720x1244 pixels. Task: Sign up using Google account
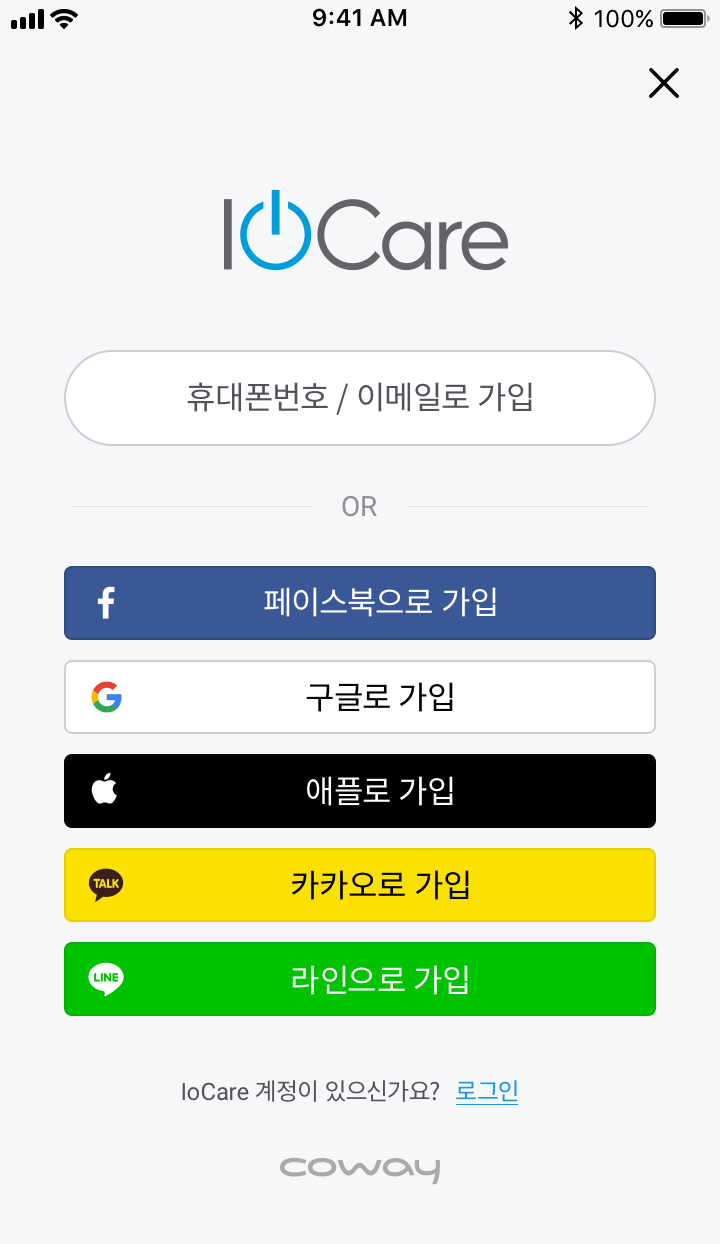coord(360,697)
